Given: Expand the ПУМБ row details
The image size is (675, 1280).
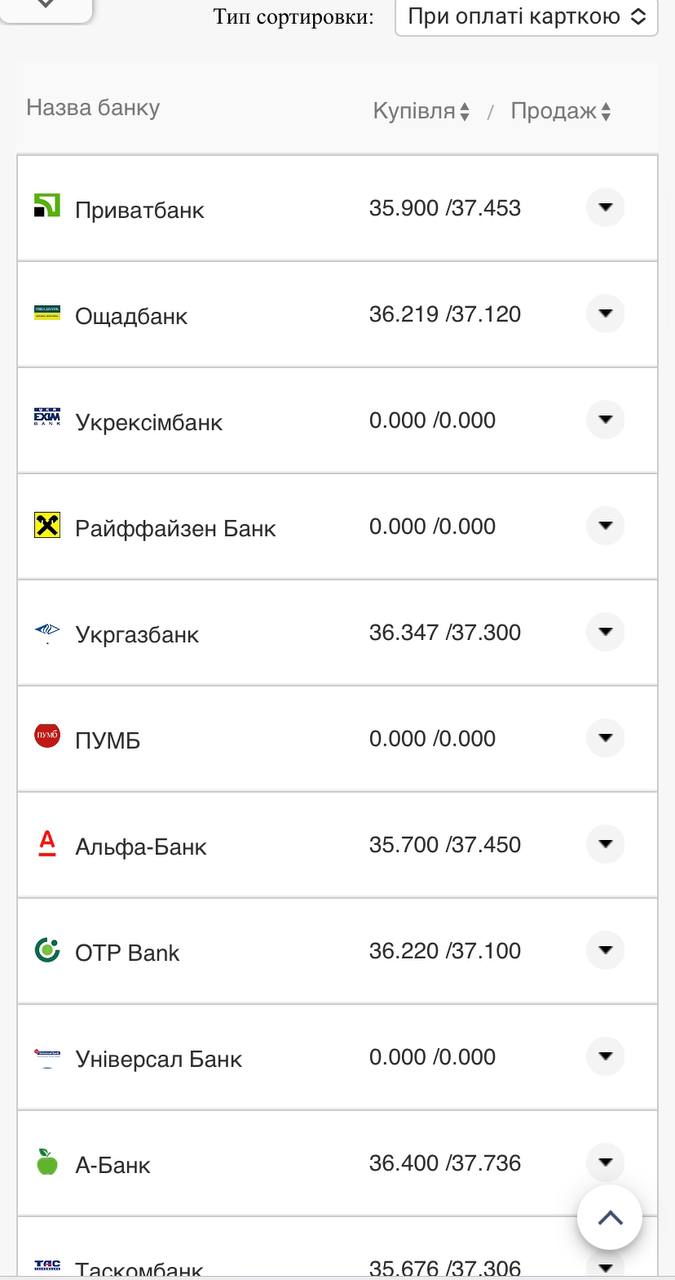Looking at the screenshot, I should (x=605, y=738).
